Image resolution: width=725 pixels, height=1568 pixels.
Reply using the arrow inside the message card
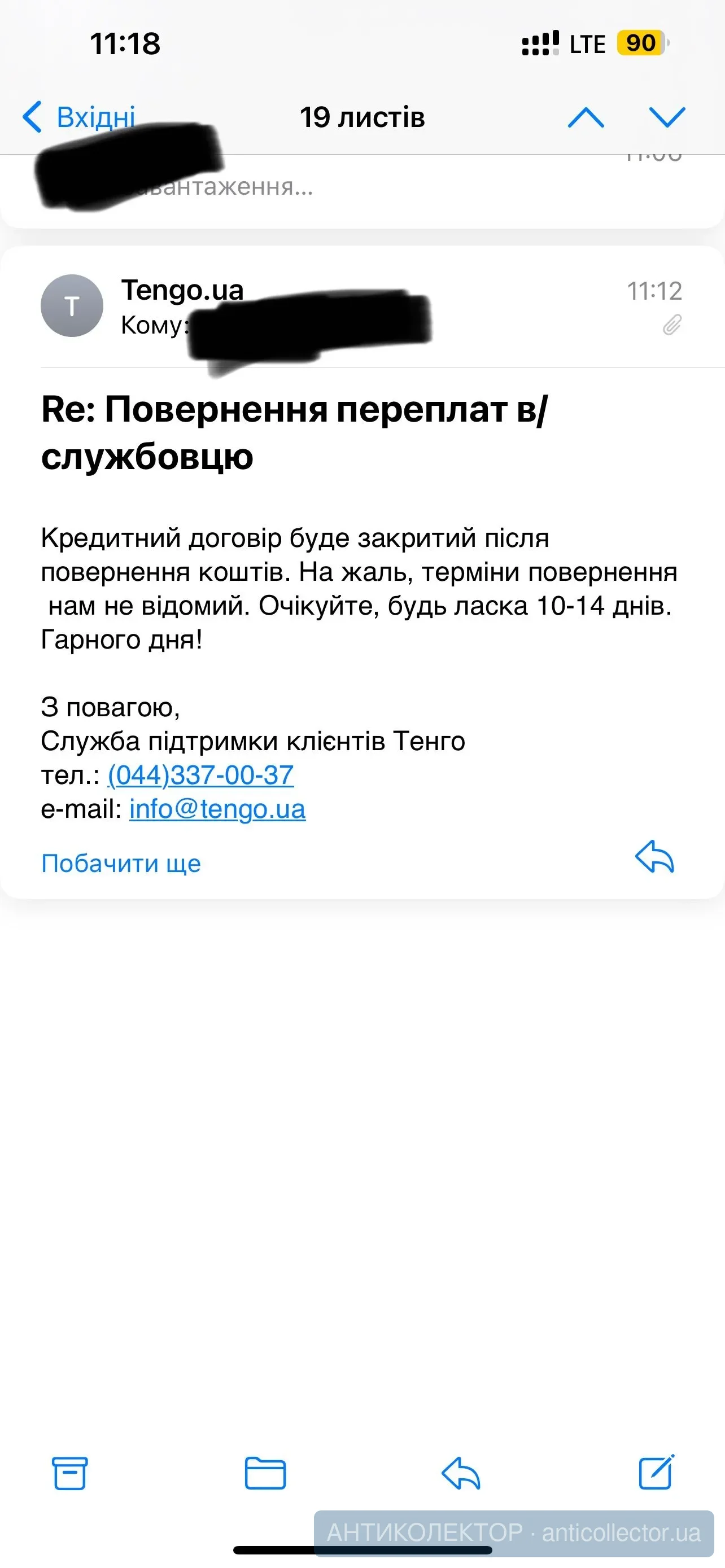654,857
